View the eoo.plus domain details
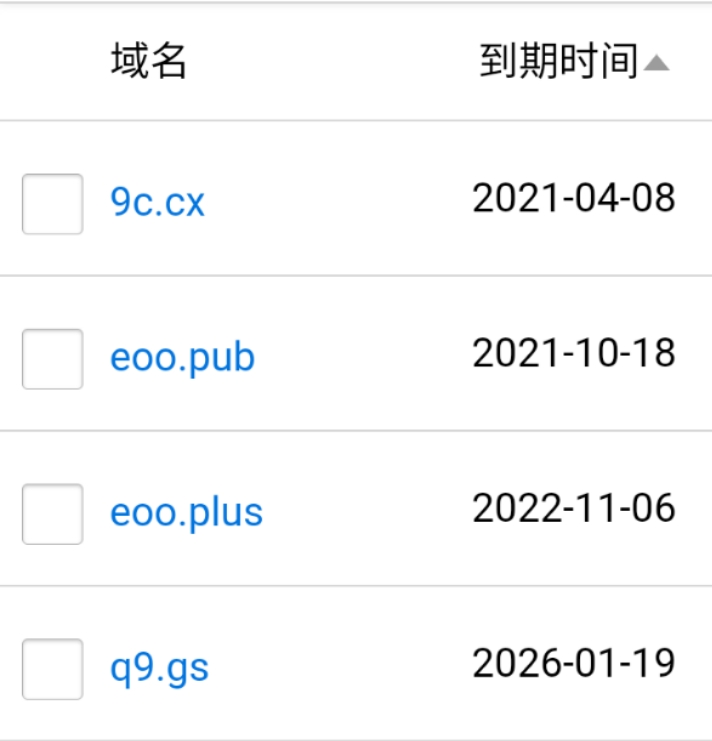The image size is (712, 741). point(186,513)
